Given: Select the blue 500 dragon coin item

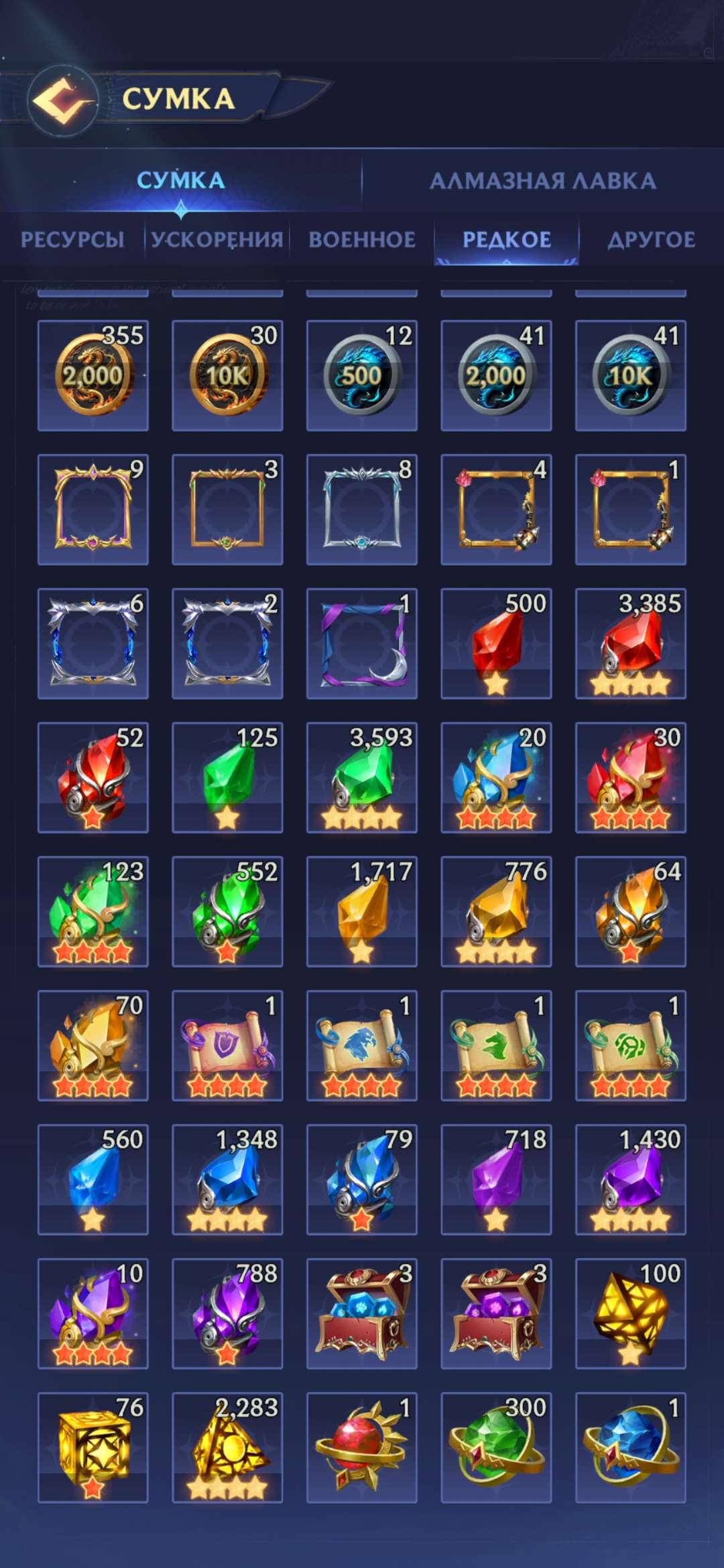Looking at the screenshot, I should pos(362,375).
